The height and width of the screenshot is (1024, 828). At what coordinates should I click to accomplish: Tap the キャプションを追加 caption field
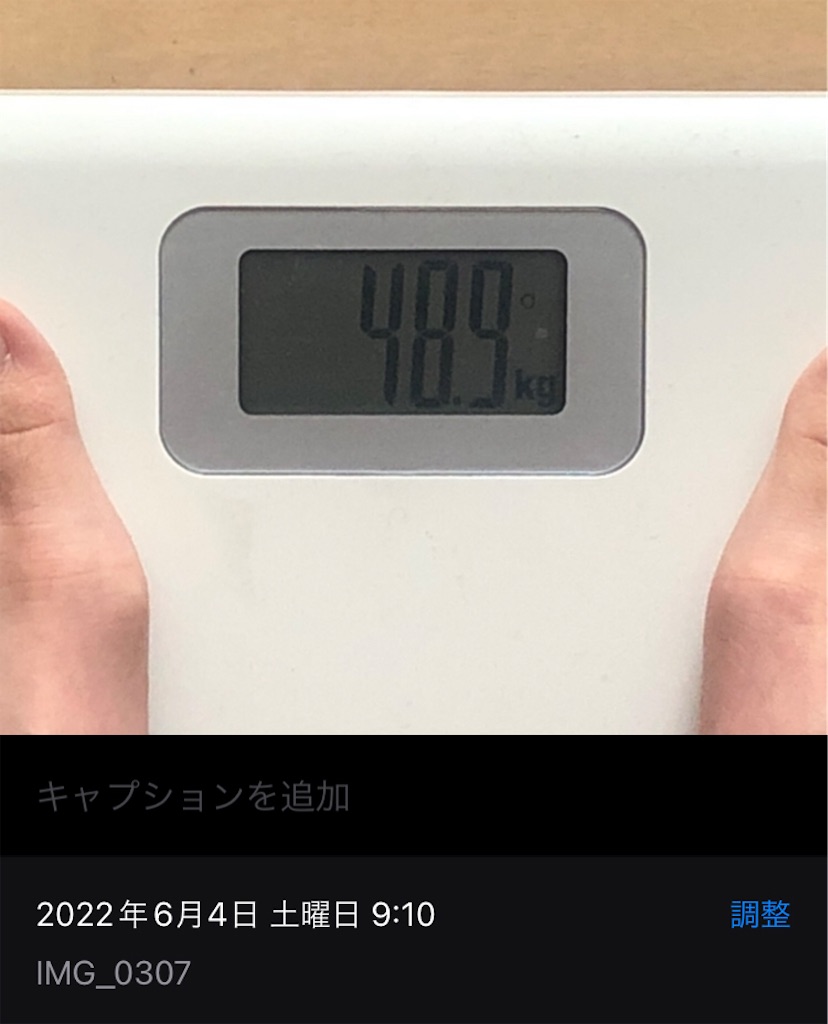[193, 797]
